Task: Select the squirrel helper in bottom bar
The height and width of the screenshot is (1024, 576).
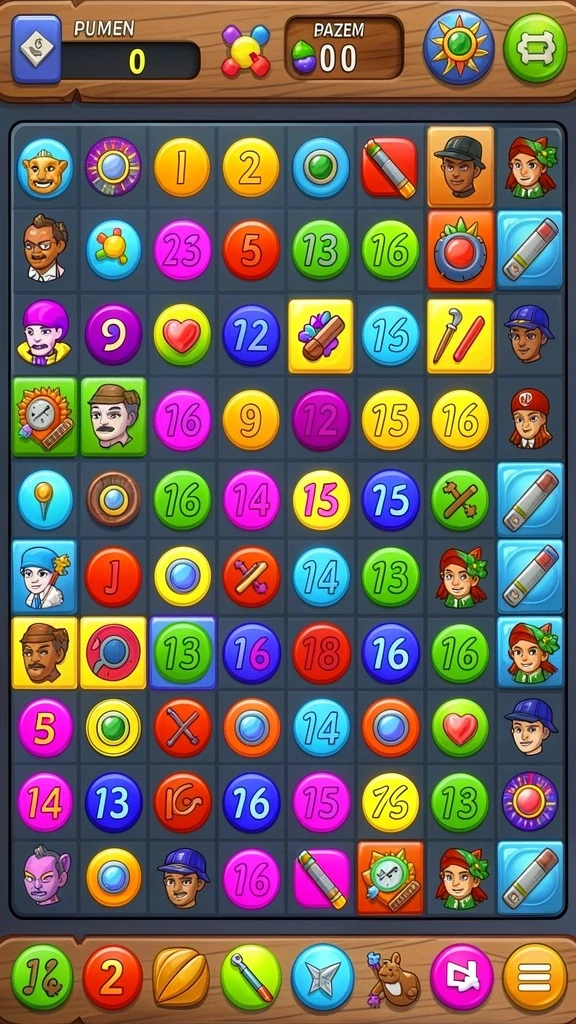Action: 392,978
